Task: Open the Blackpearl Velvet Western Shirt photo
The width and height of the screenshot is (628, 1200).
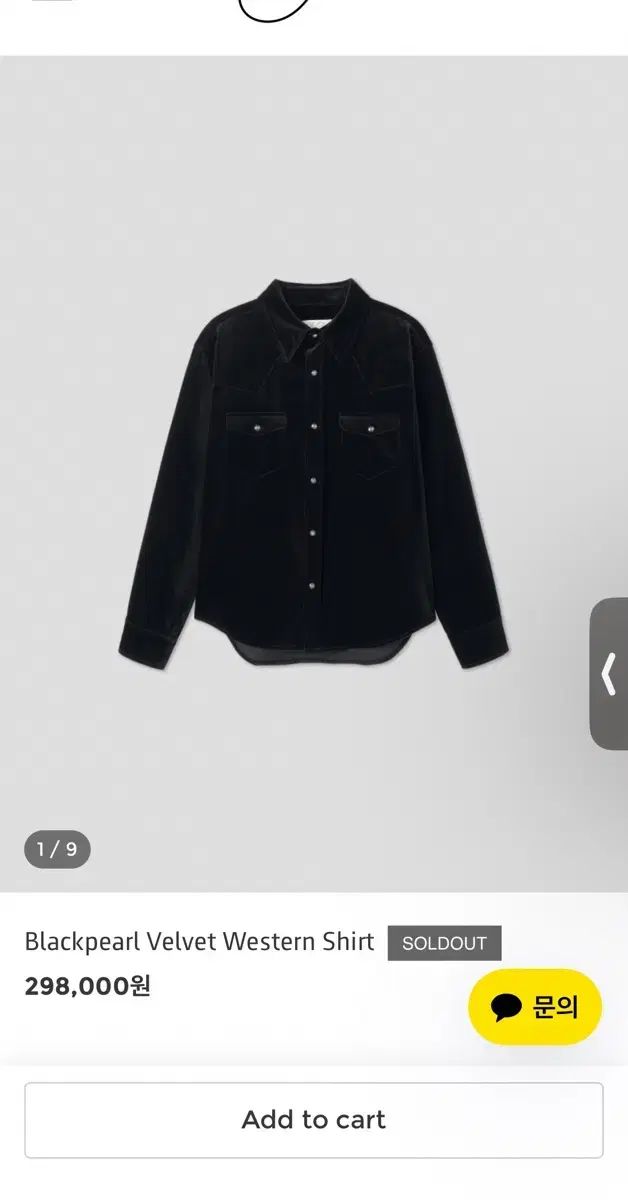Action: (314, 473)
